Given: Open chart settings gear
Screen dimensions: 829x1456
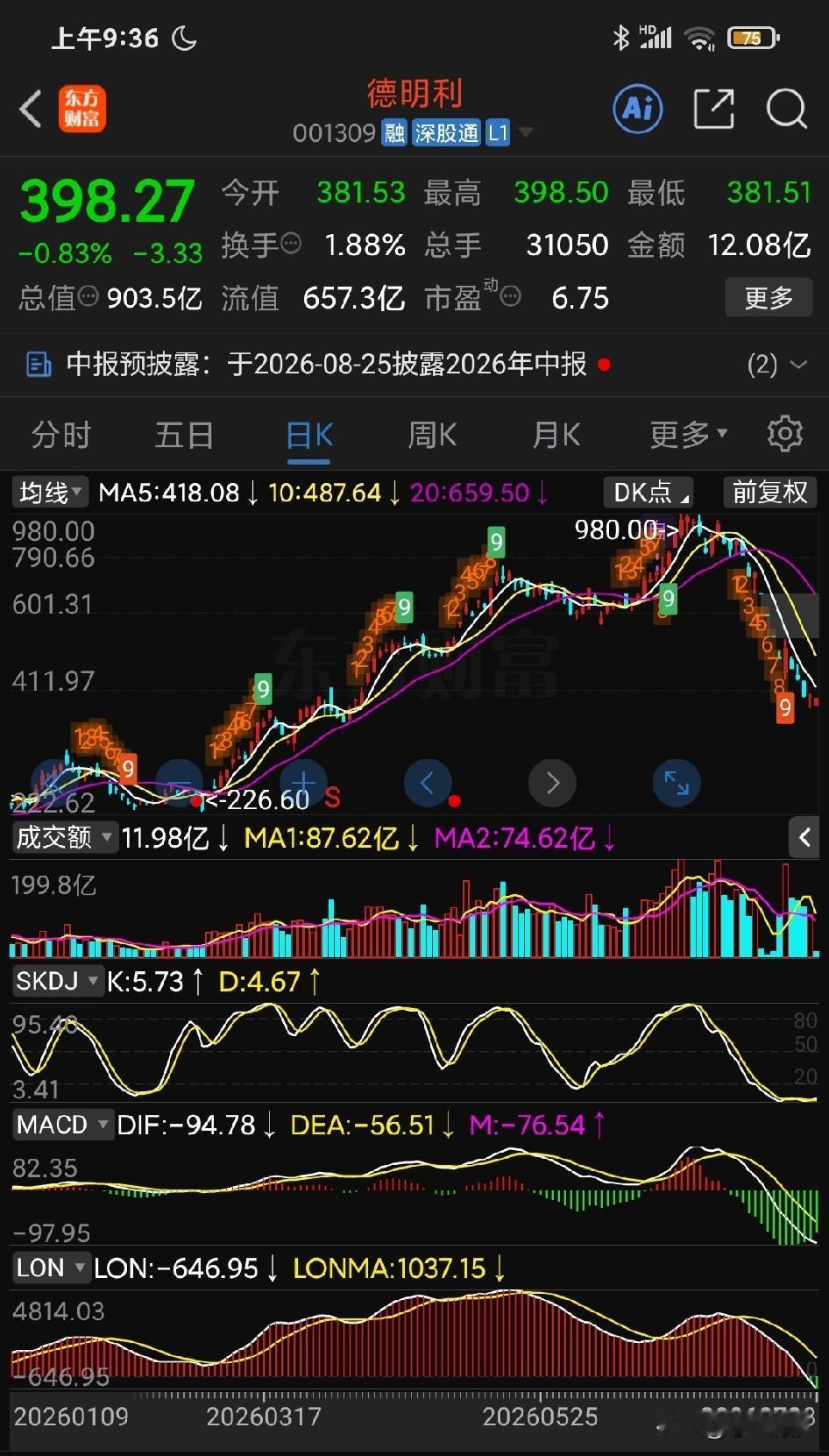Looking at the screenshot, I should 784,434.
